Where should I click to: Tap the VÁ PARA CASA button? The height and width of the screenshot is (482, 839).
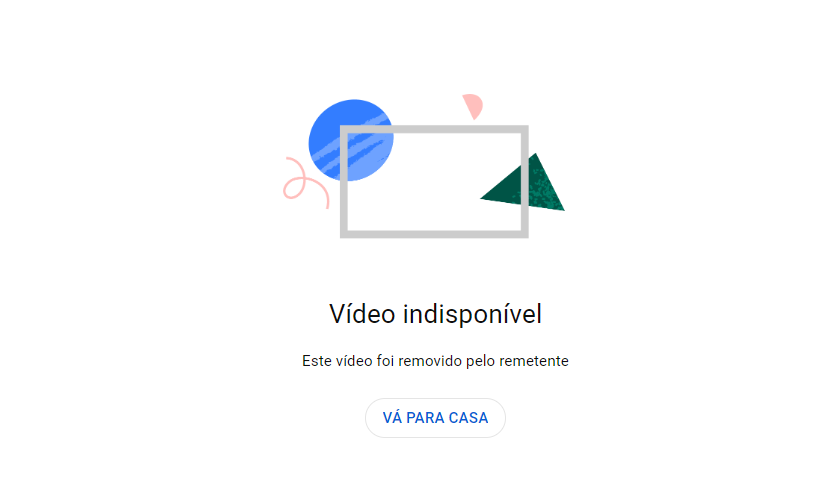(x=435, y=418)
